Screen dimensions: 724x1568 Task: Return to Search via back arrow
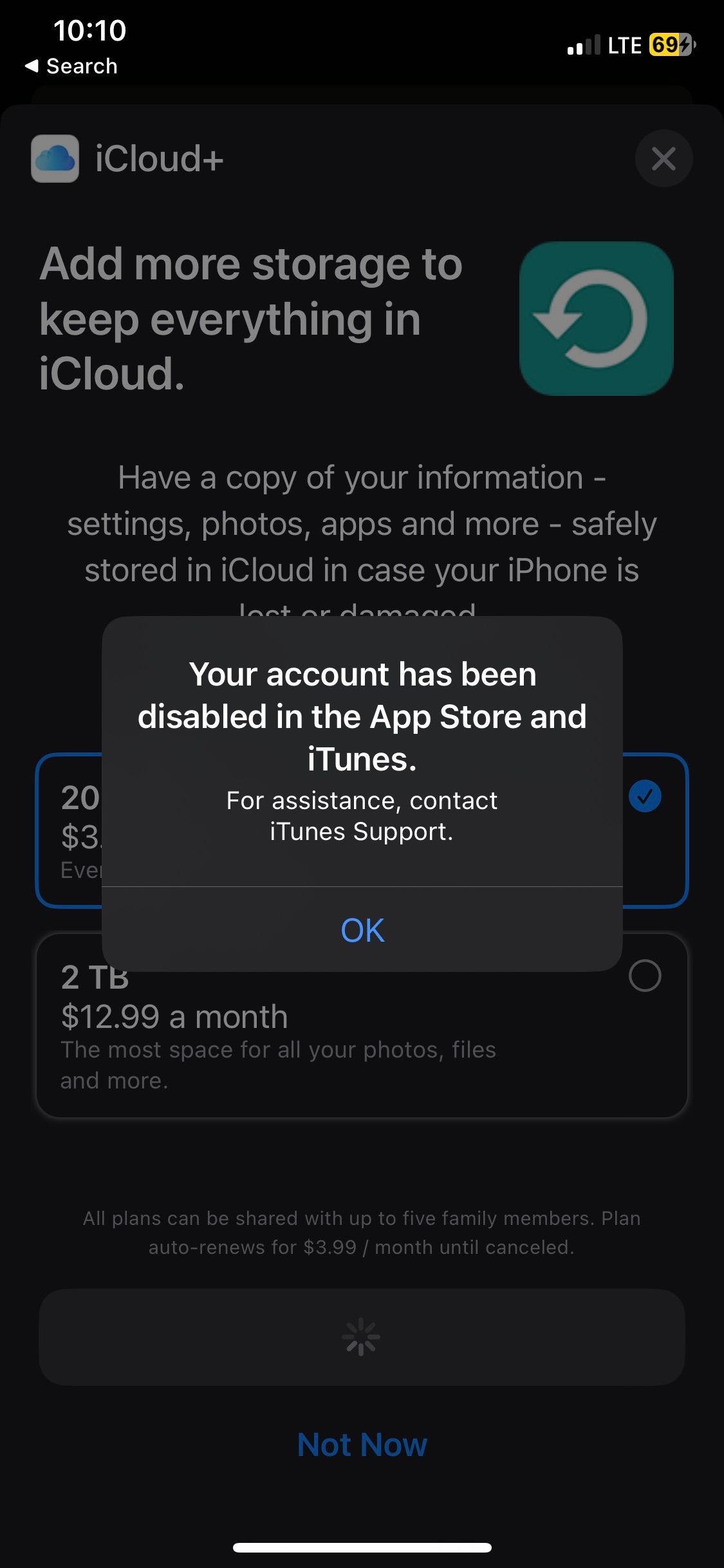(71, 66)
